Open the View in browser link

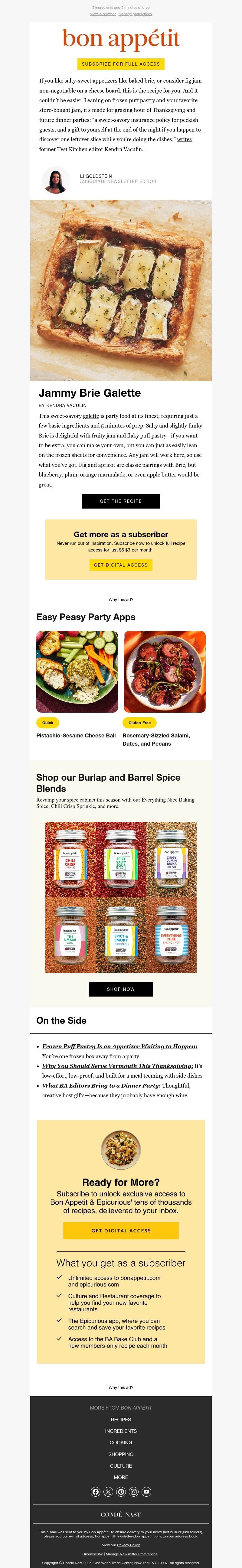tap(103, 14)
